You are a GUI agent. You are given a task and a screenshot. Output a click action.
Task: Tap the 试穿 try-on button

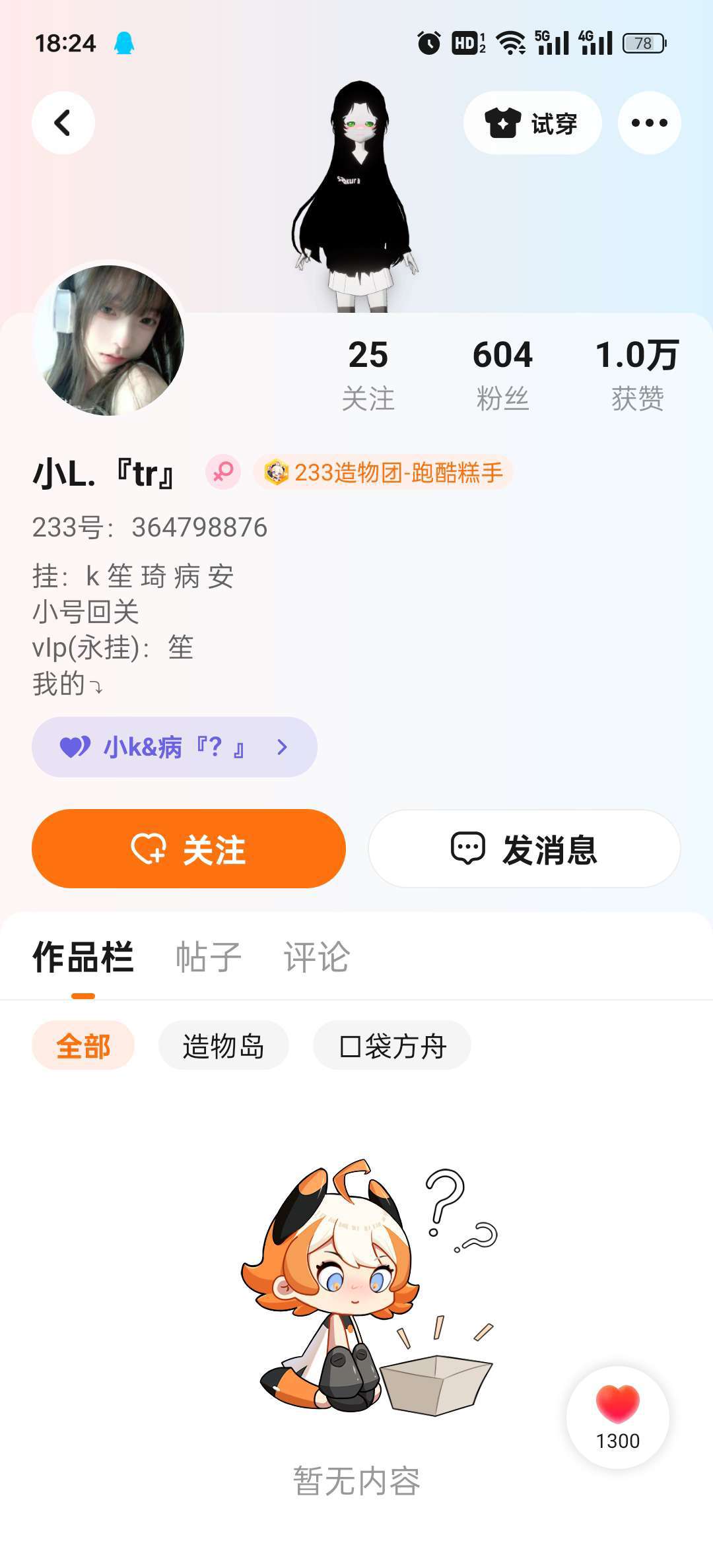[x=532, y=123]
